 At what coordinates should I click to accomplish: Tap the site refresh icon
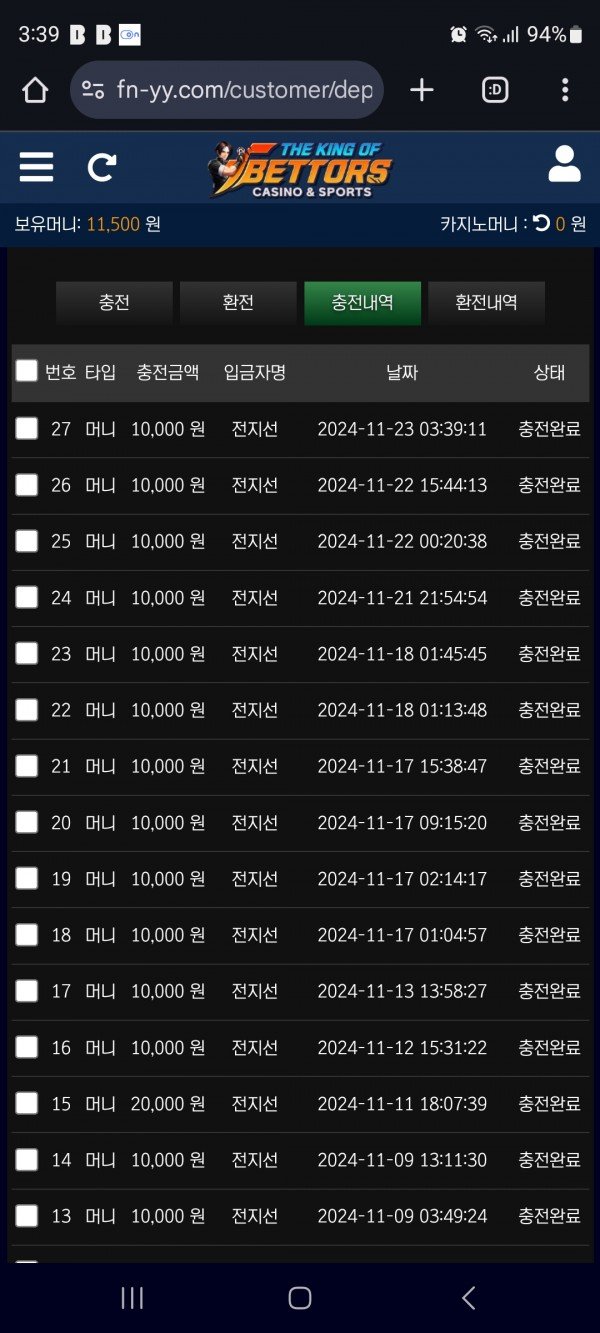pos(101,167)
